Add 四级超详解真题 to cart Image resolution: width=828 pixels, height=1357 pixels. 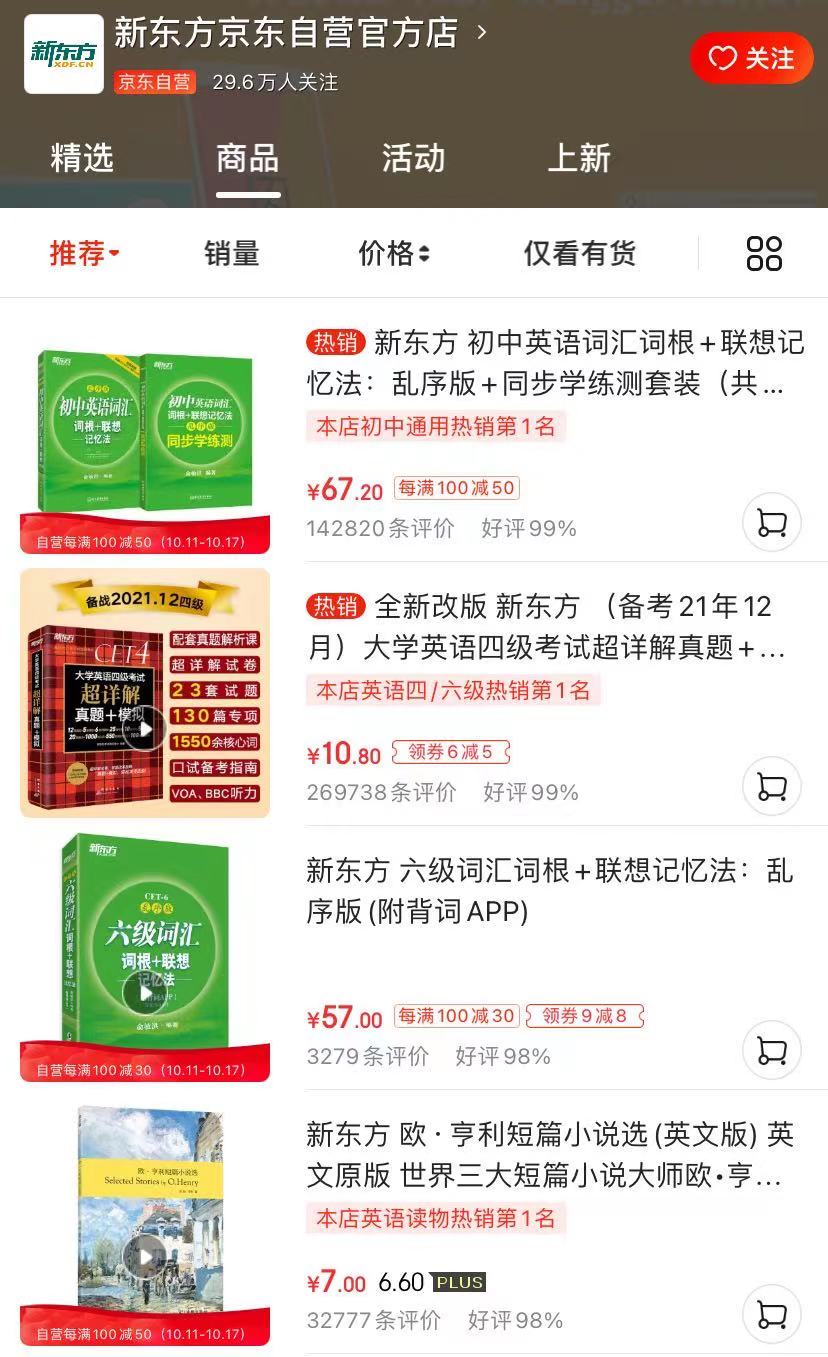tap(771, 786)
